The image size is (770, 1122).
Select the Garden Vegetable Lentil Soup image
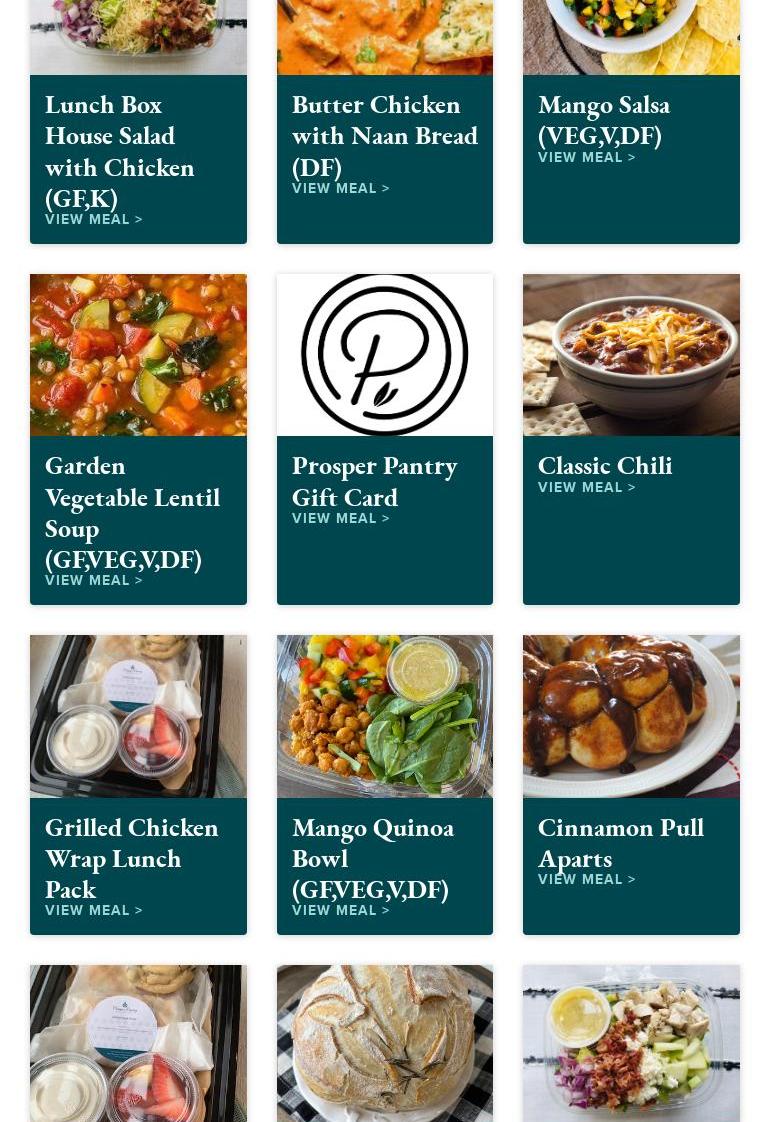point(138,355)
